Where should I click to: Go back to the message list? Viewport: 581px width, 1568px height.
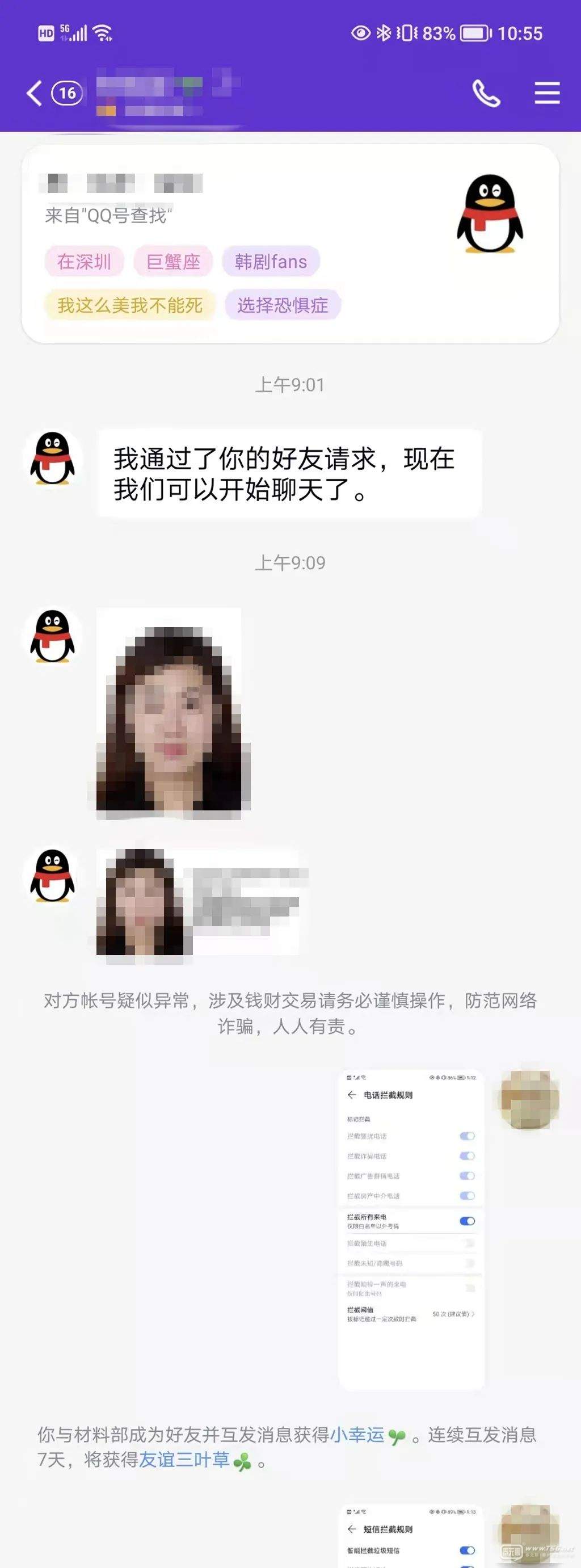tap(34, 93)
